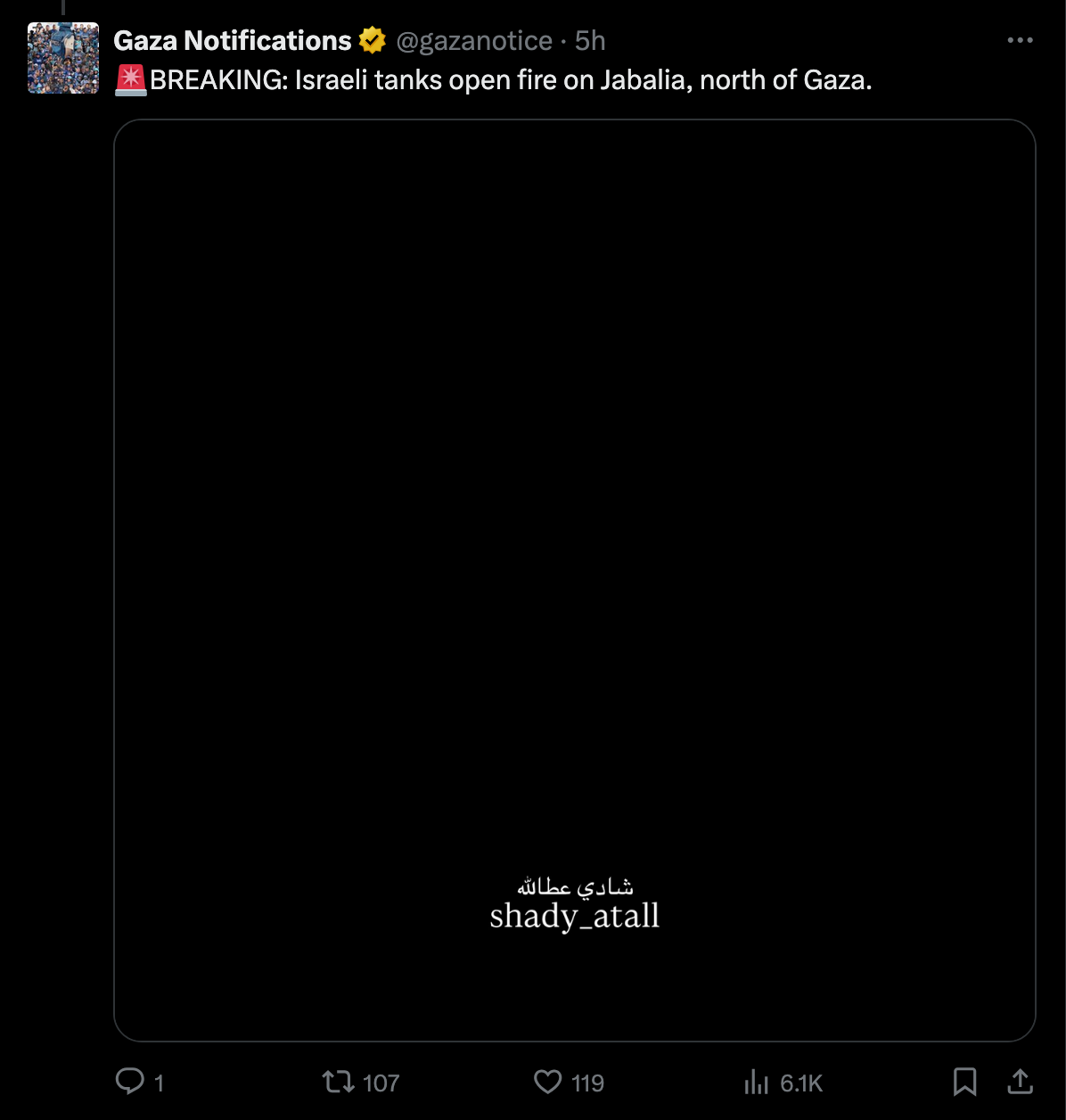This screenshot has height=1120, width=1066.
Task: Share the post via share icon
Action: pos(1020,1083)
